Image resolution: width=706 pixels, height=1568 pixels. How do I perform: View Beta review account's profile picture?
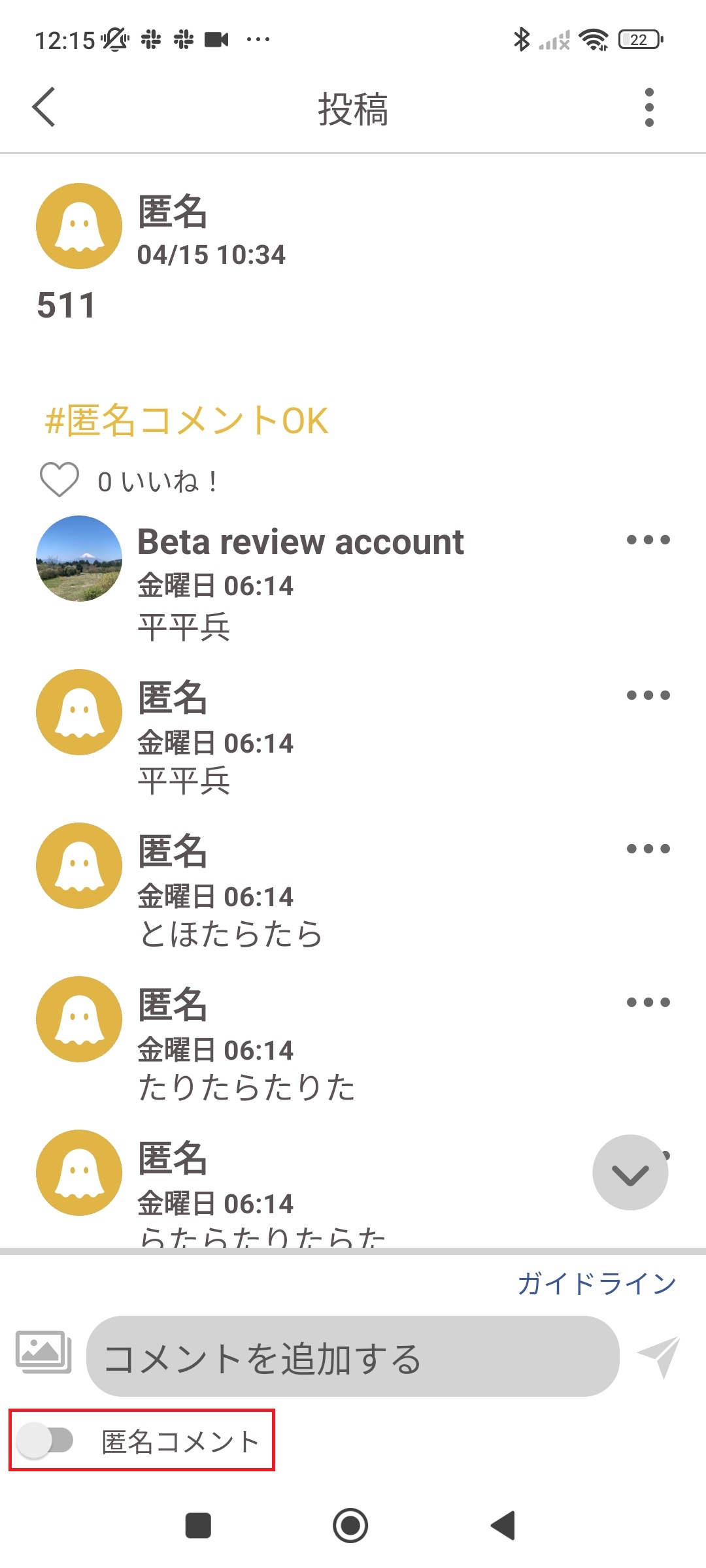coord(79,559)
